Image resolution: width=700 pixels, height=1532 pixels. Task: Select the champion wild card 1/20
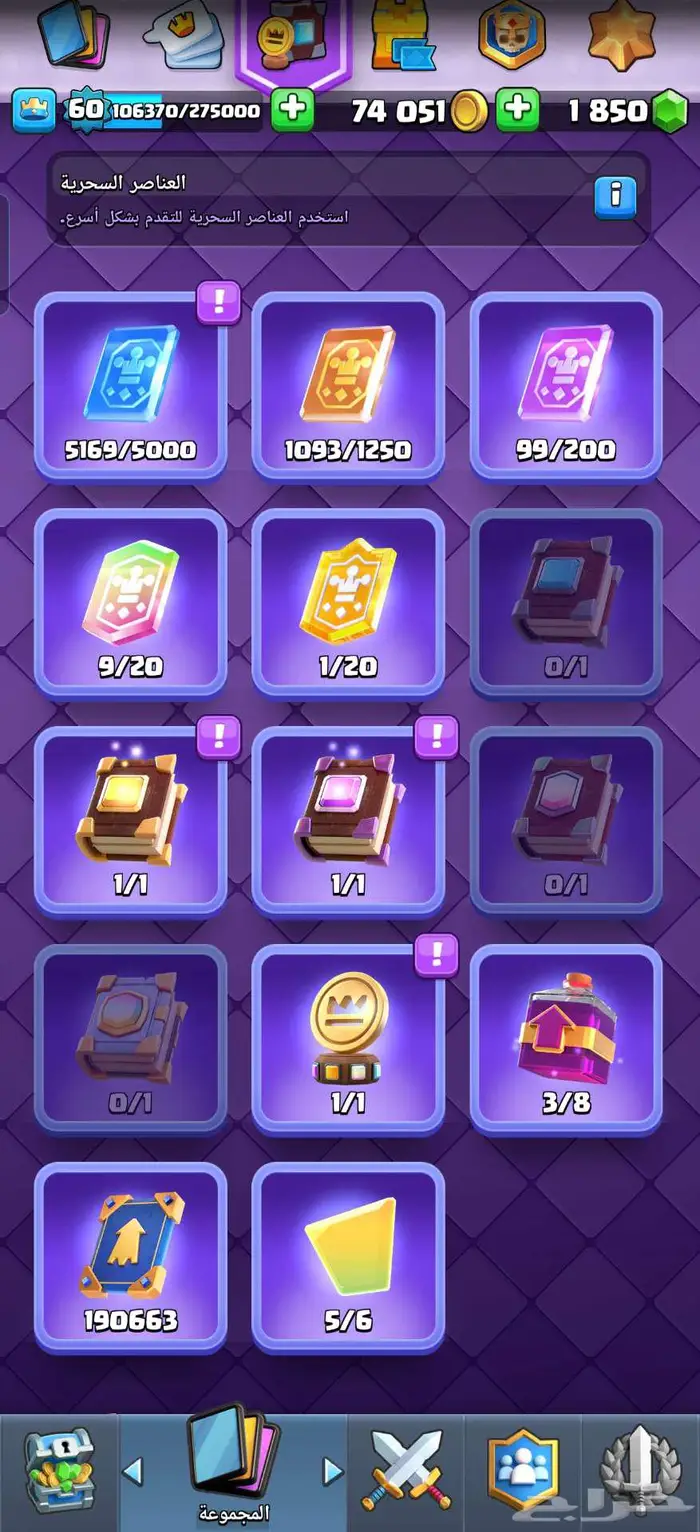348,603
